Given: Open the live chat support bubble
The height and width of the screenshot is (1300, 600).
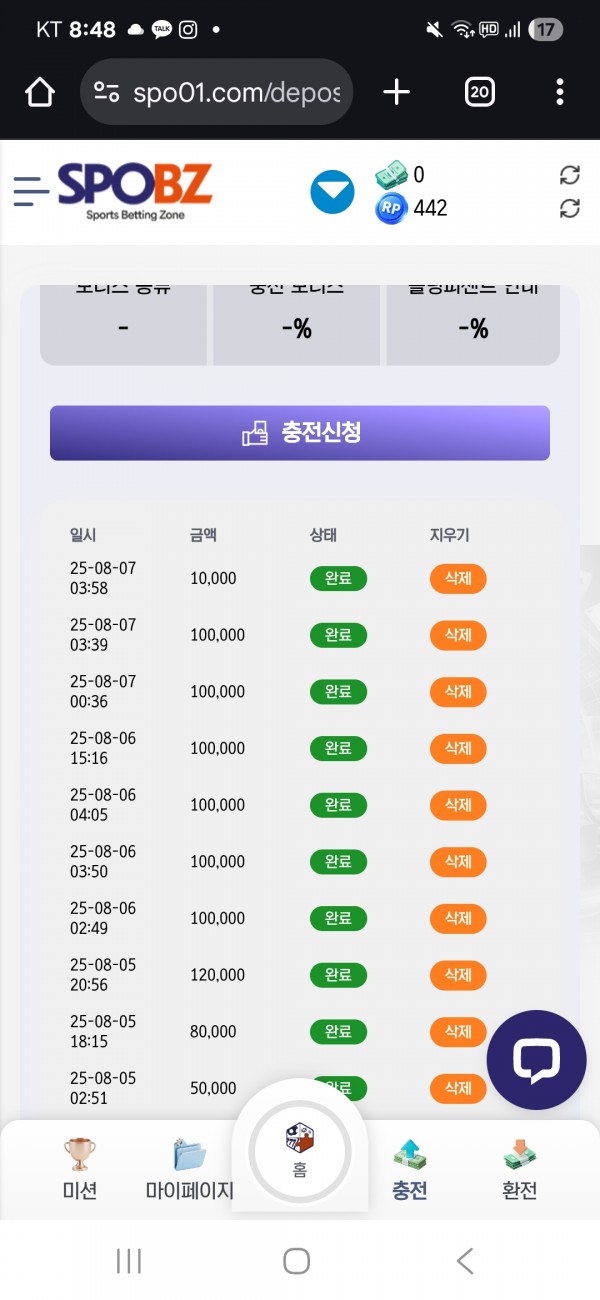Looking at the screenshot, I should click(536, 1060).
